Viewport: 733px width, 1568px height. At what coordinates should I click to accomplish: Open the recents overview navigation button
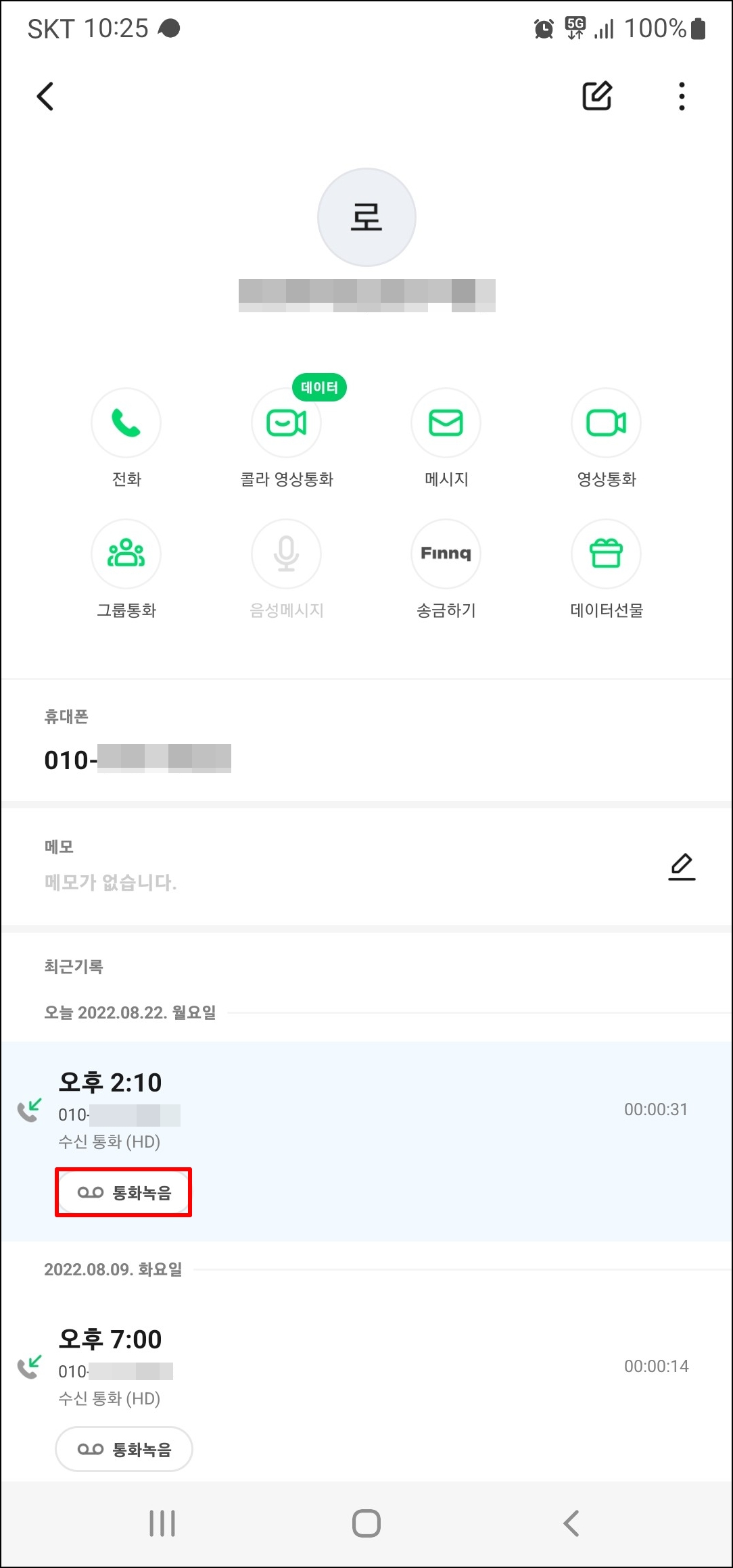(162, 1524)
